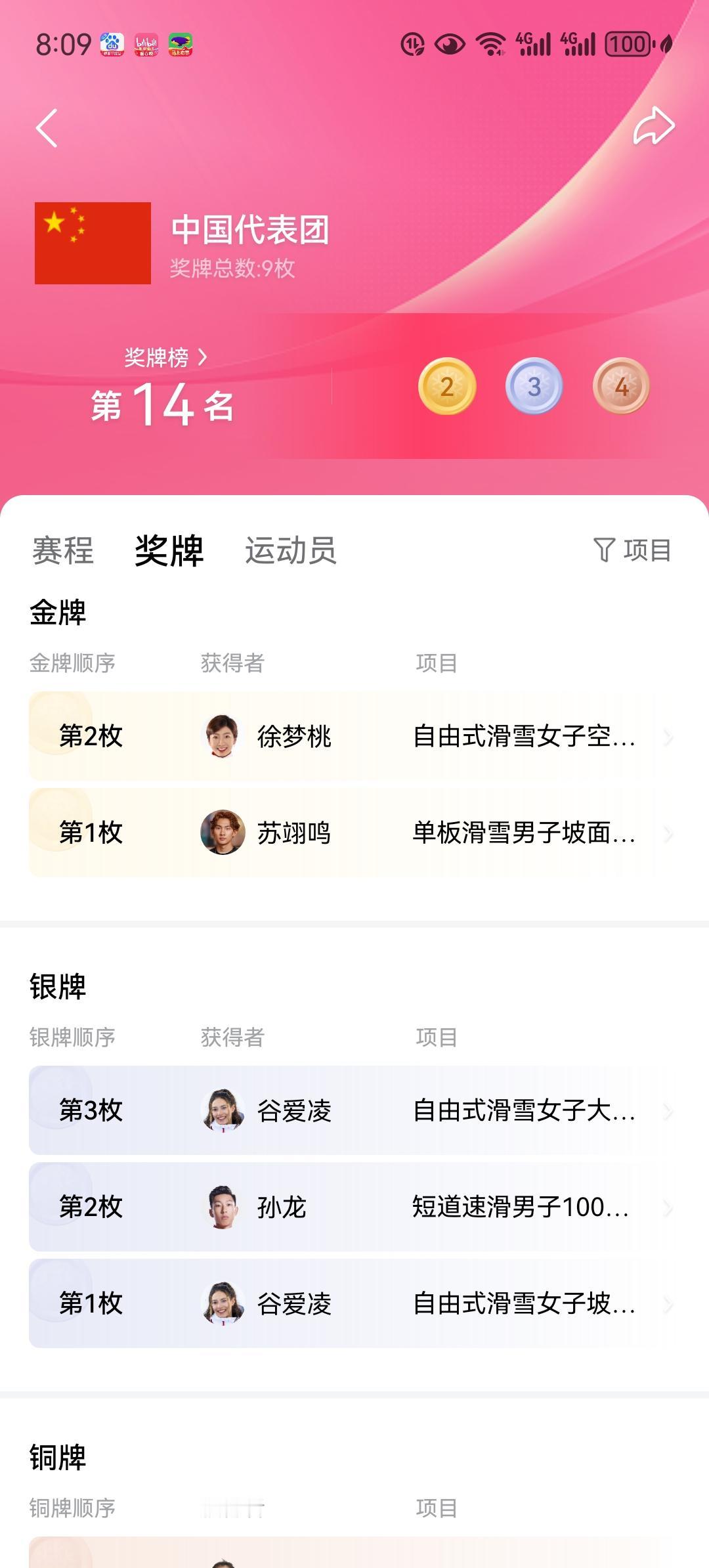Tap 徐梦桃's circular profile photo
The image size is (709, 1568).
pyautogui.click(x=223, y=738)
